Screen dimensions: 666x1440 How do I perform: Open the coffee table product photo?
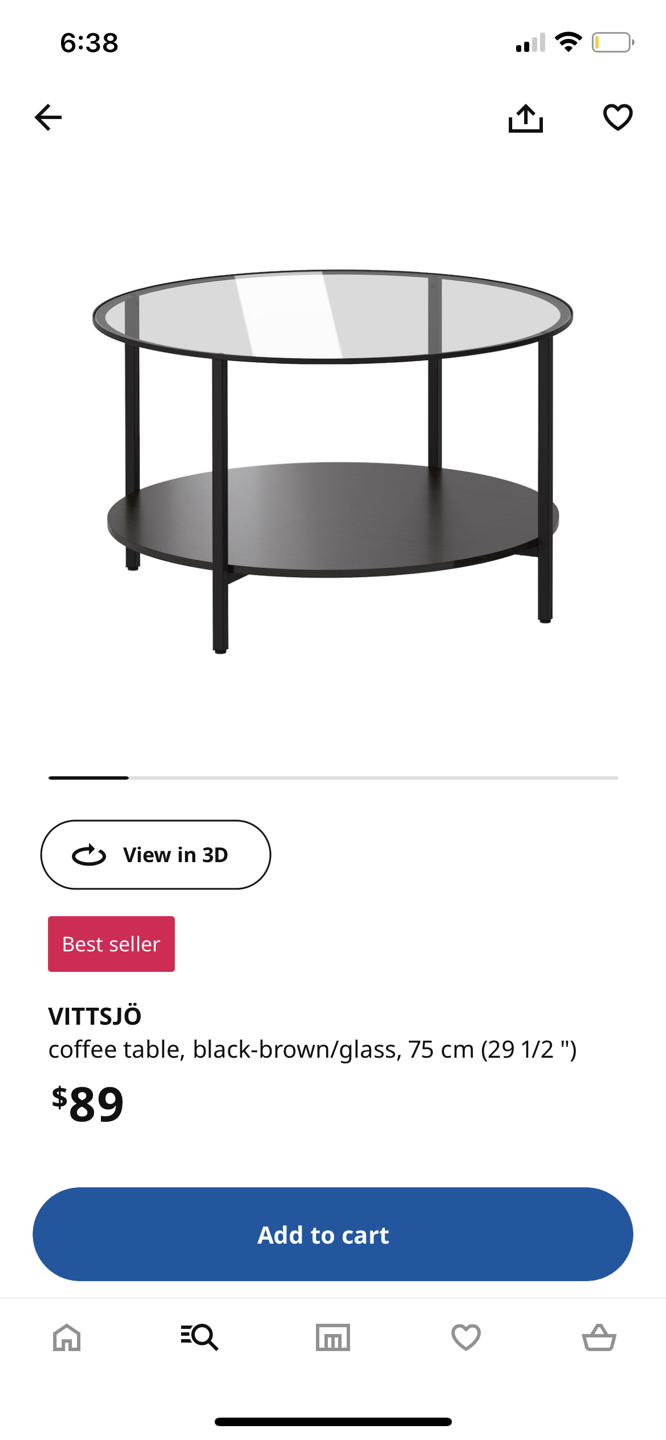tap(333, 460)
